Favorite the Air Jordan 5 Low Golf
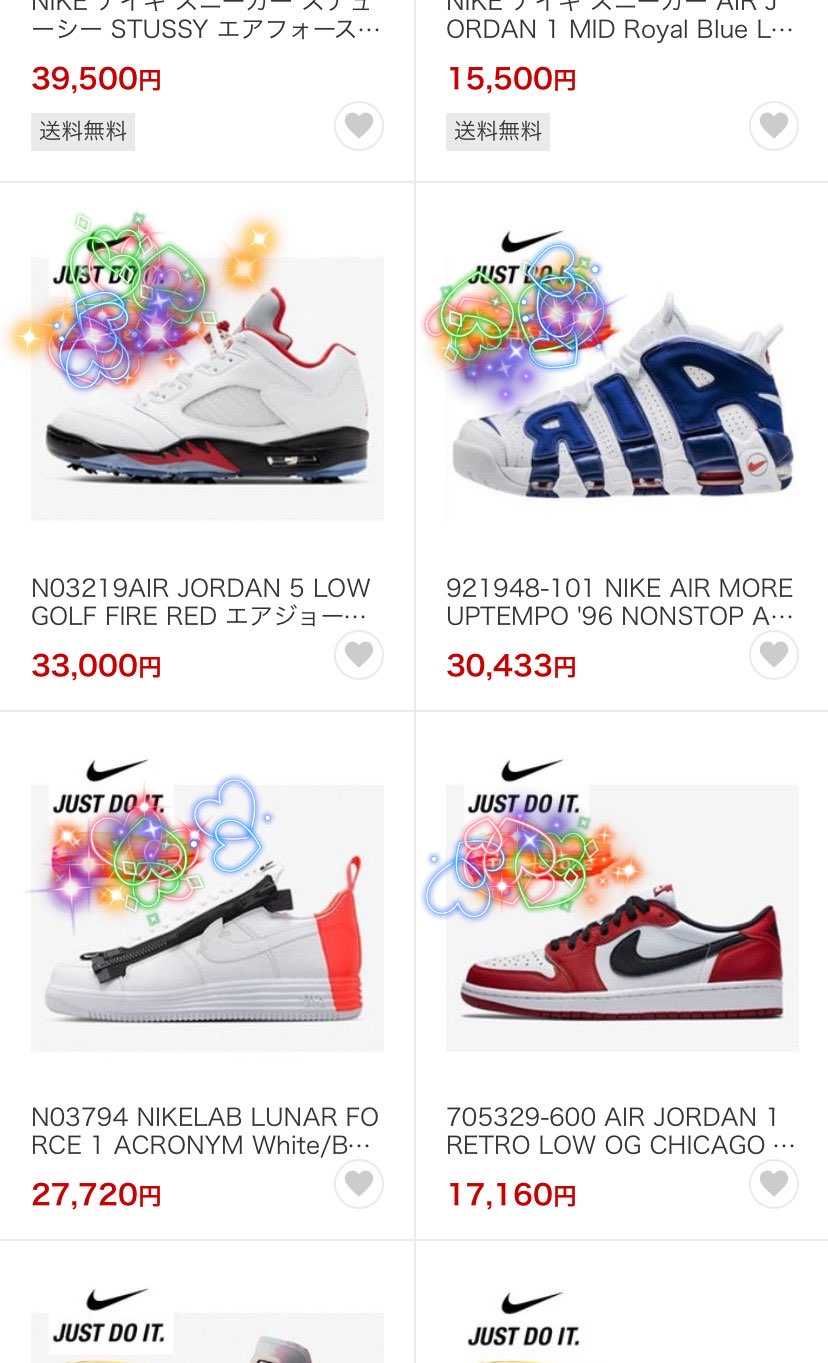 pos(359,655)
